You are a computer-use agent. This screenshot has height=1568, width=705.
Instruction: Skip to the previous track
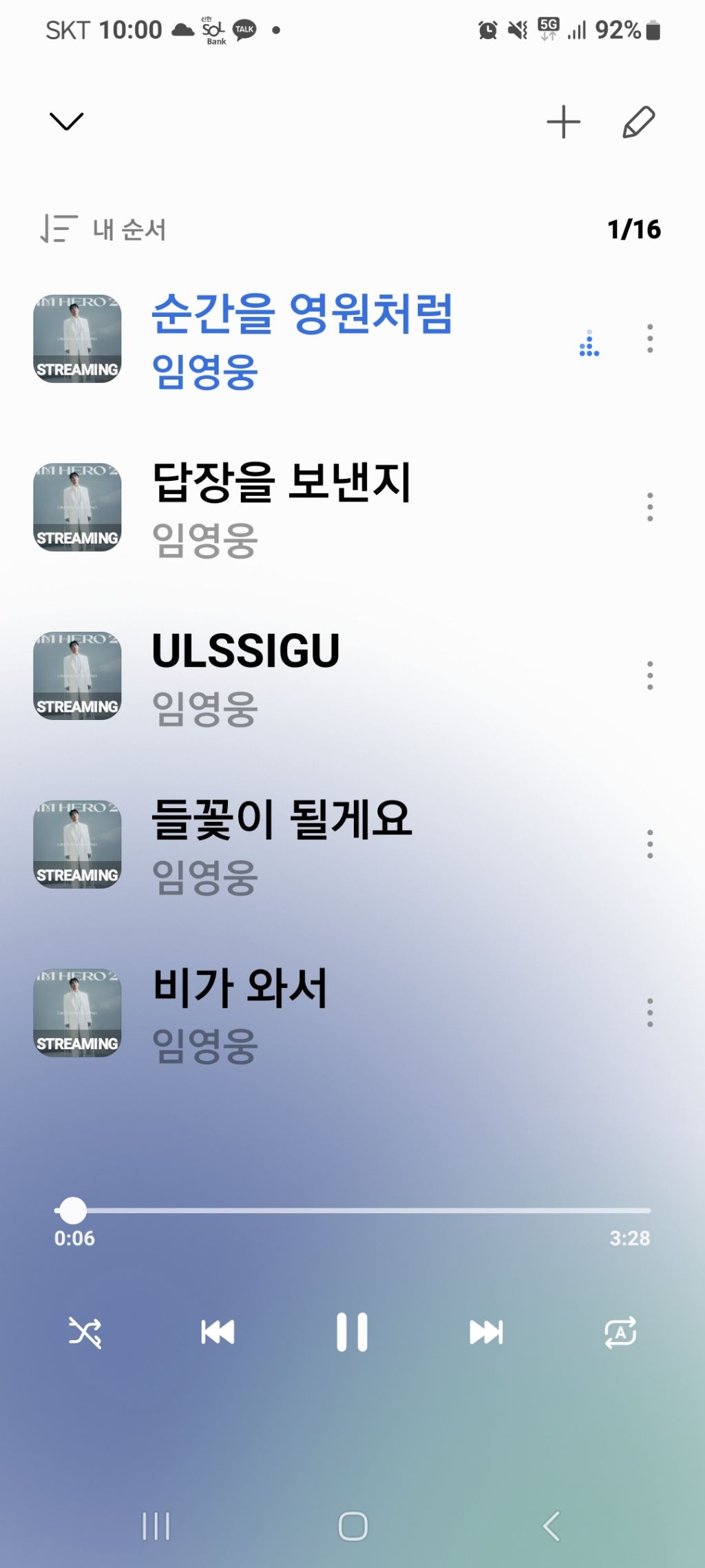tap(218, 1332)
